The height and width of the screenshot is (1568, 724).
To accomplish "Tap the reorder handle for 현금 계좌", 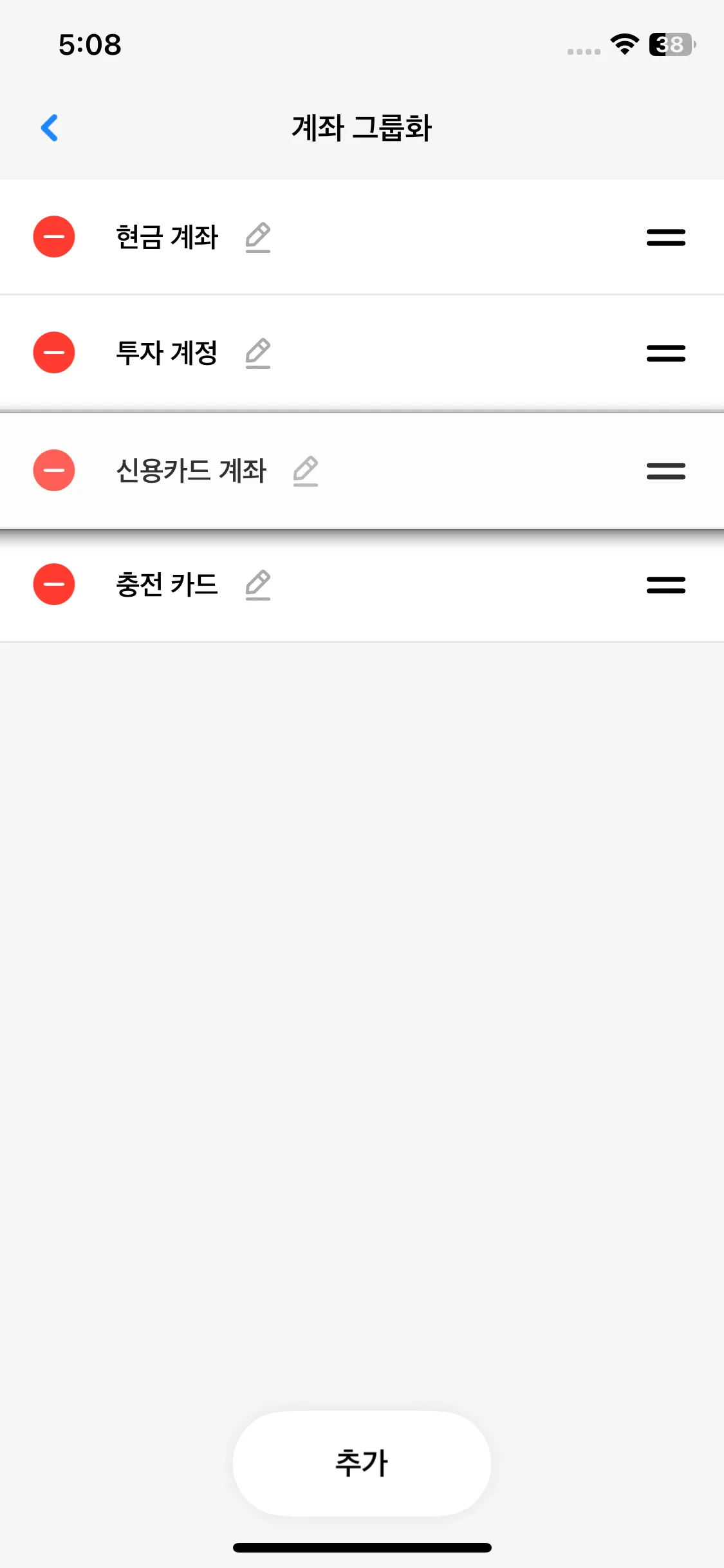I will click(665, 238).
